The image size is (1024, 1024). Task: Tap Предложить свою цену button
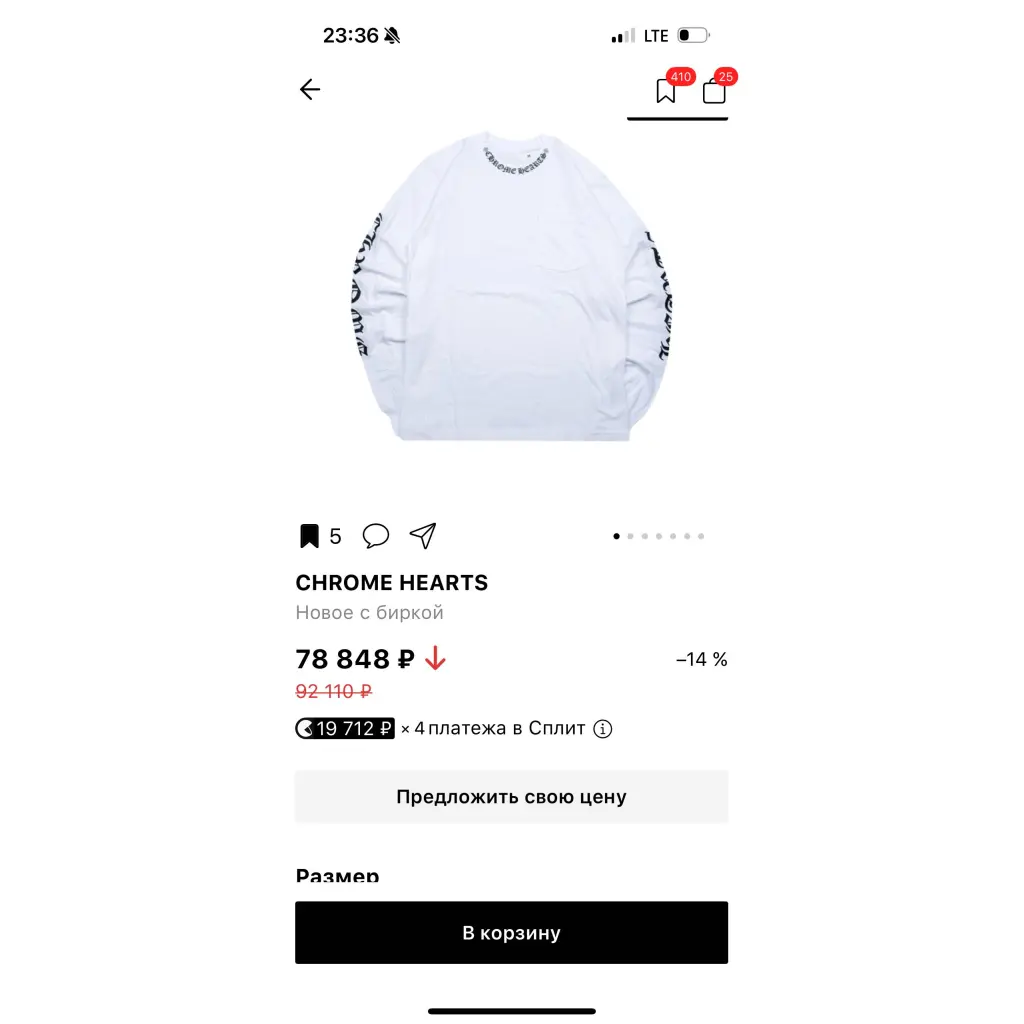(x=511, y=797)
